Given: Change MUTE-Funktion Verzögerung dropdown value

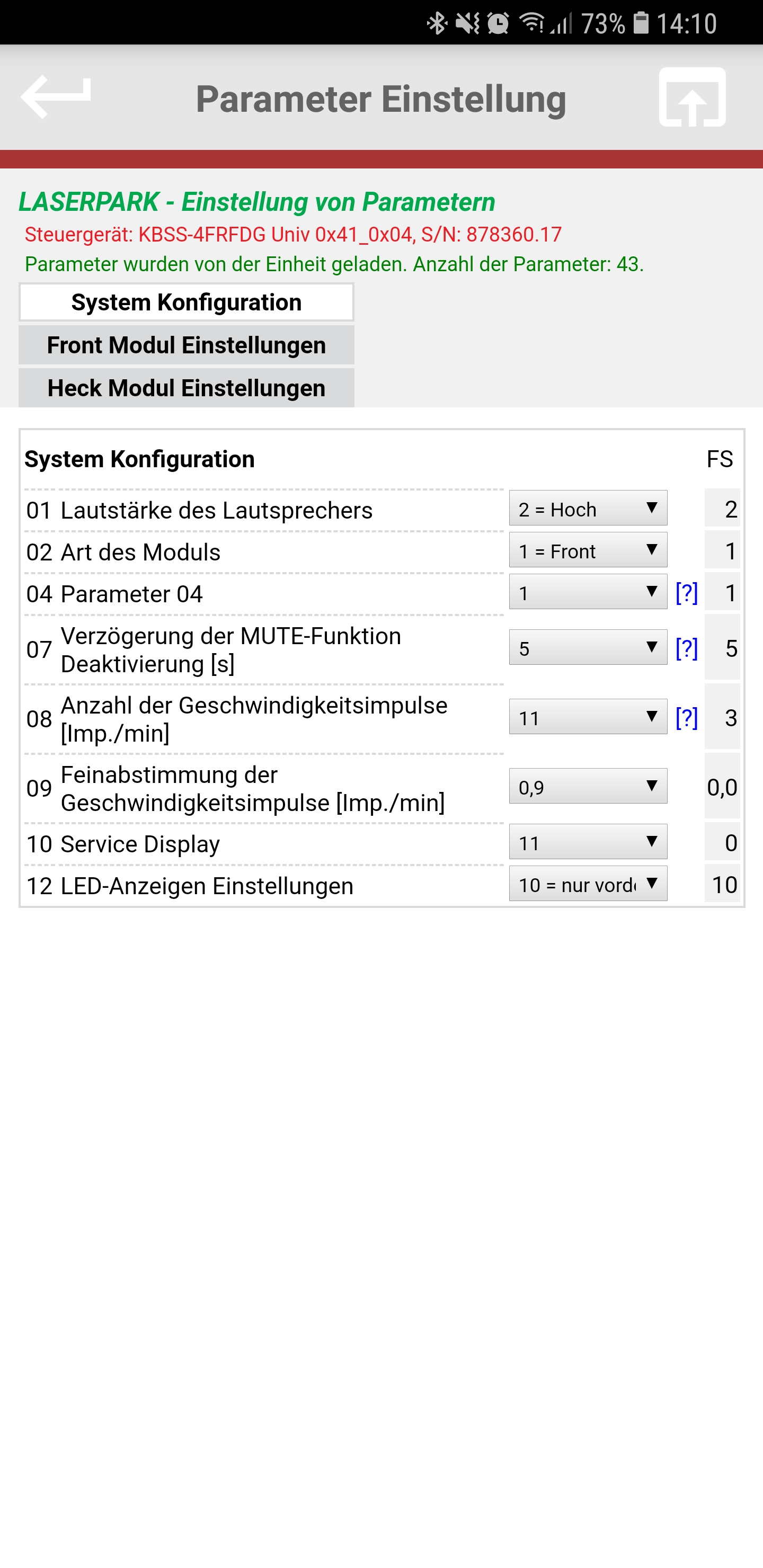Looking at the screenshot, I should tap(588, 648).
